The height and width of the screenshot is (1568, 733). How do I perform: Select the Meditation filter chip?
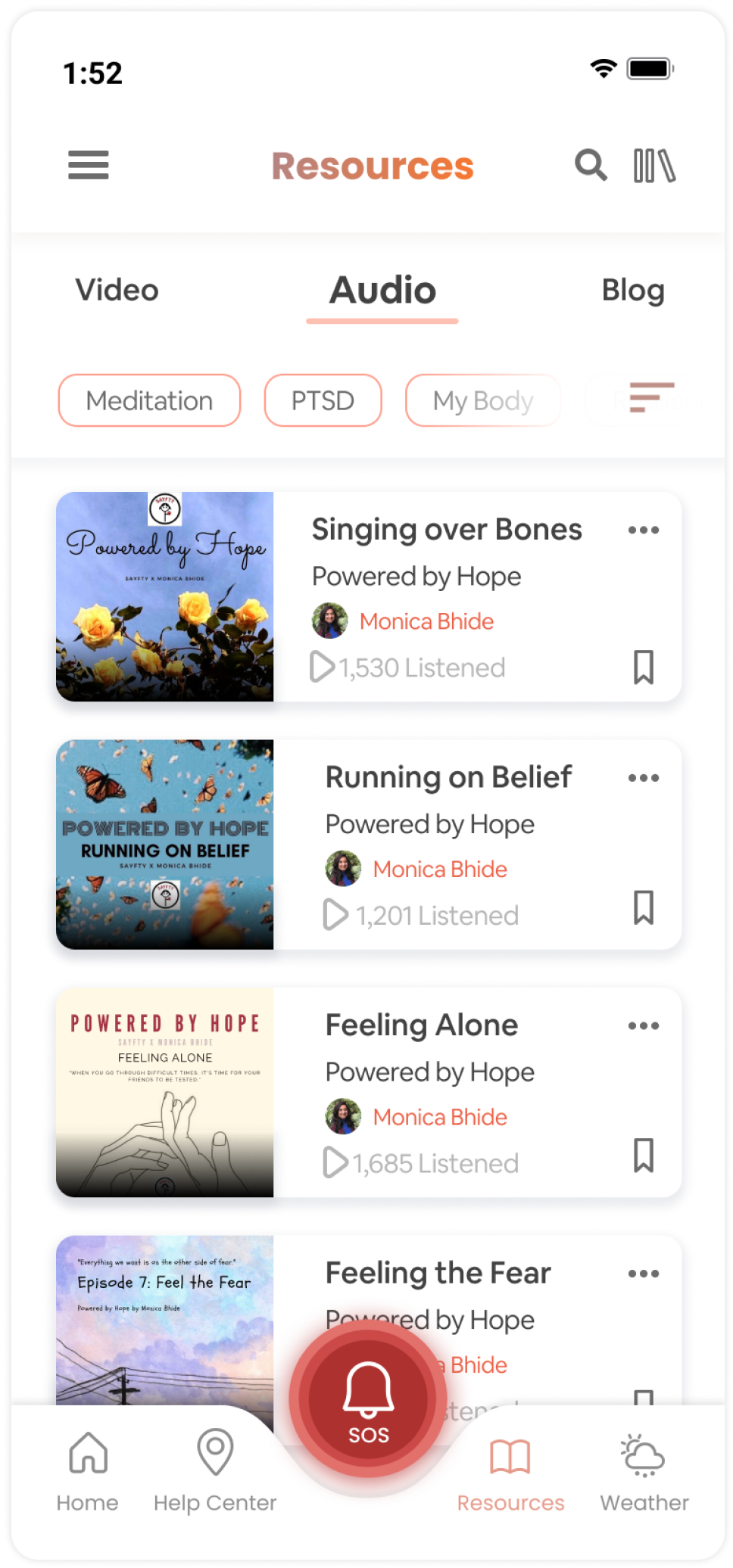point(149,400)
